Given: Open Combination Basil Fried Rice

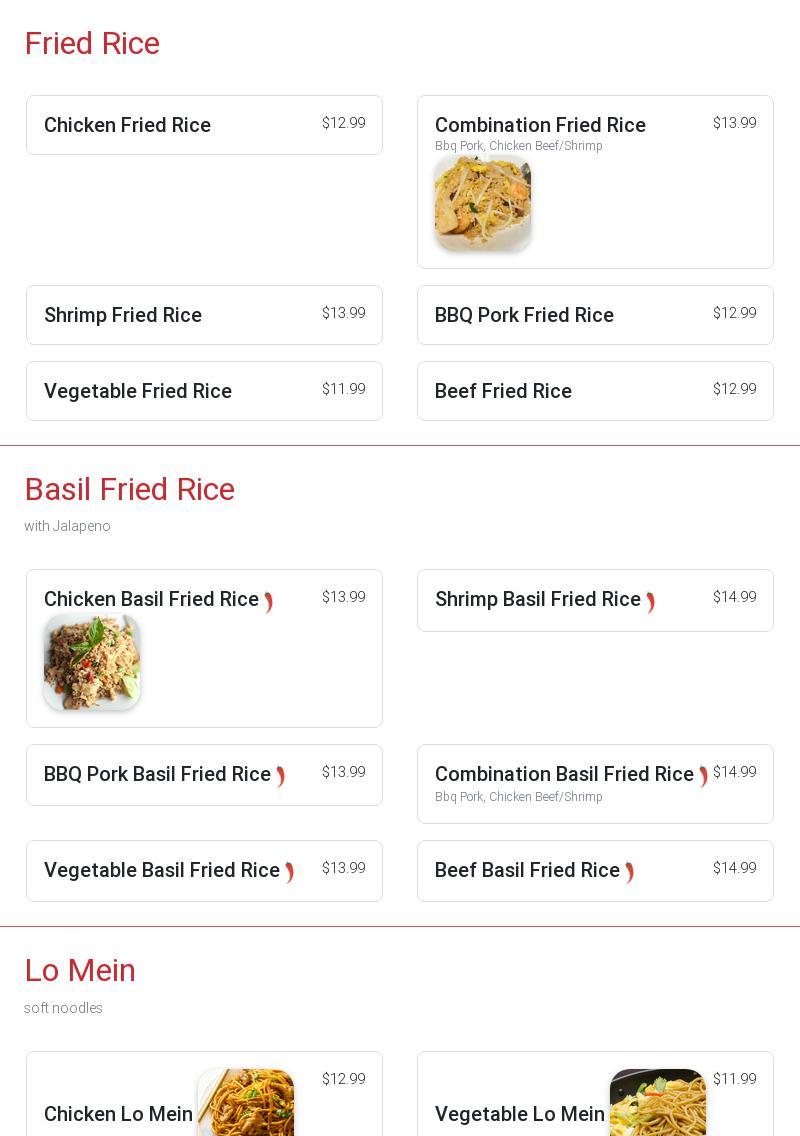Looking at the screenshot, I should pyautogui.click(x=595, y=783).
